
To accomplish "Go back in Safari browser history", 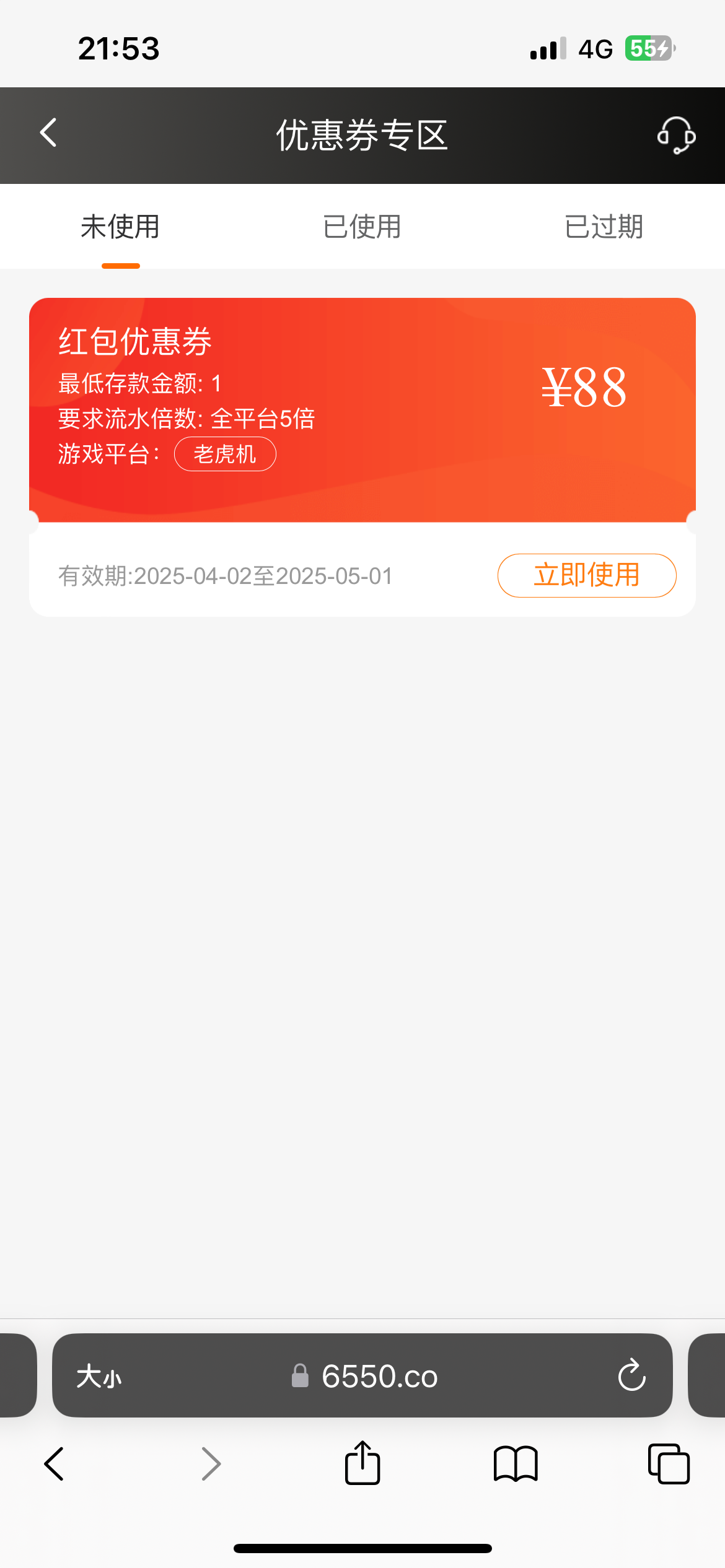I will [54, 1464].
